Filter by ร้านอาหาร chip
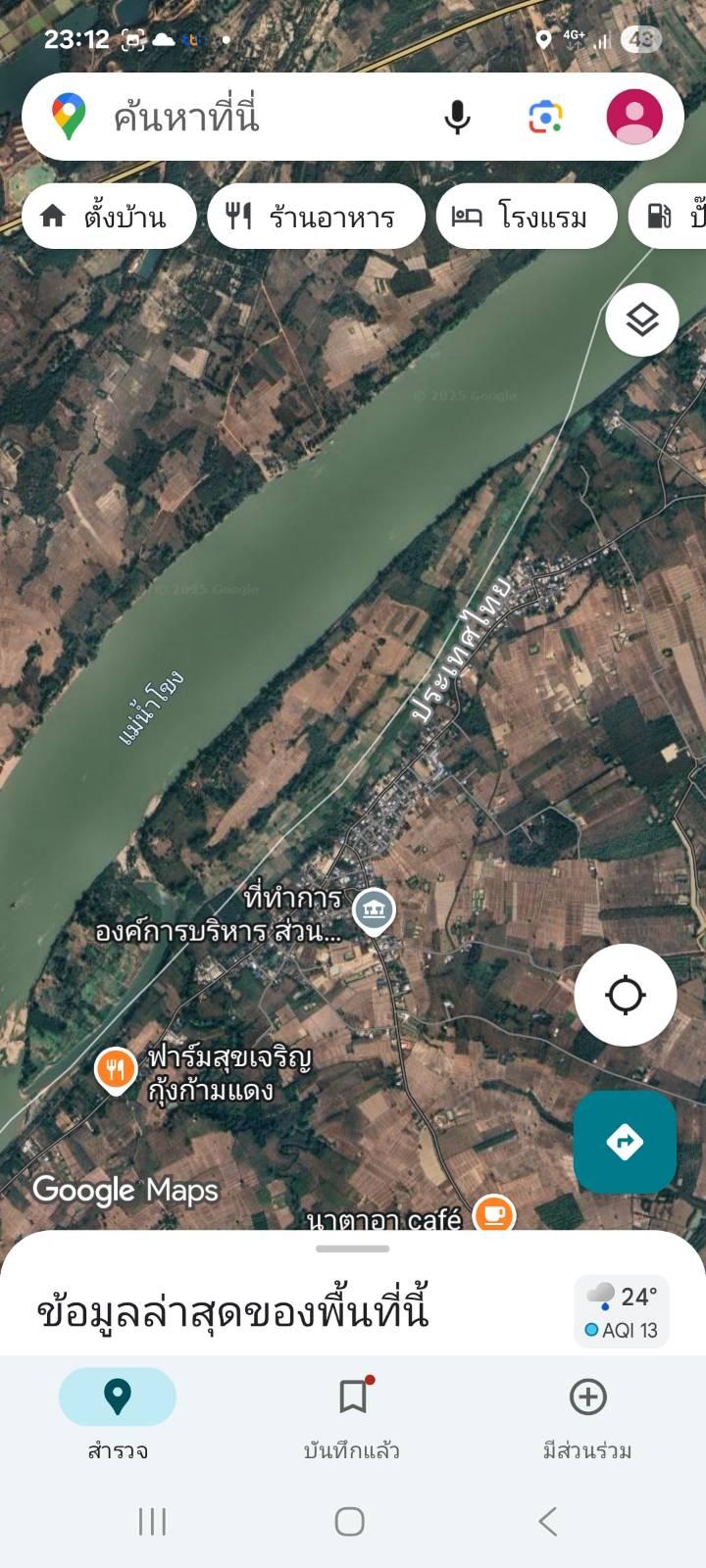Screen dimensions: 706x1568 [316, 216]
